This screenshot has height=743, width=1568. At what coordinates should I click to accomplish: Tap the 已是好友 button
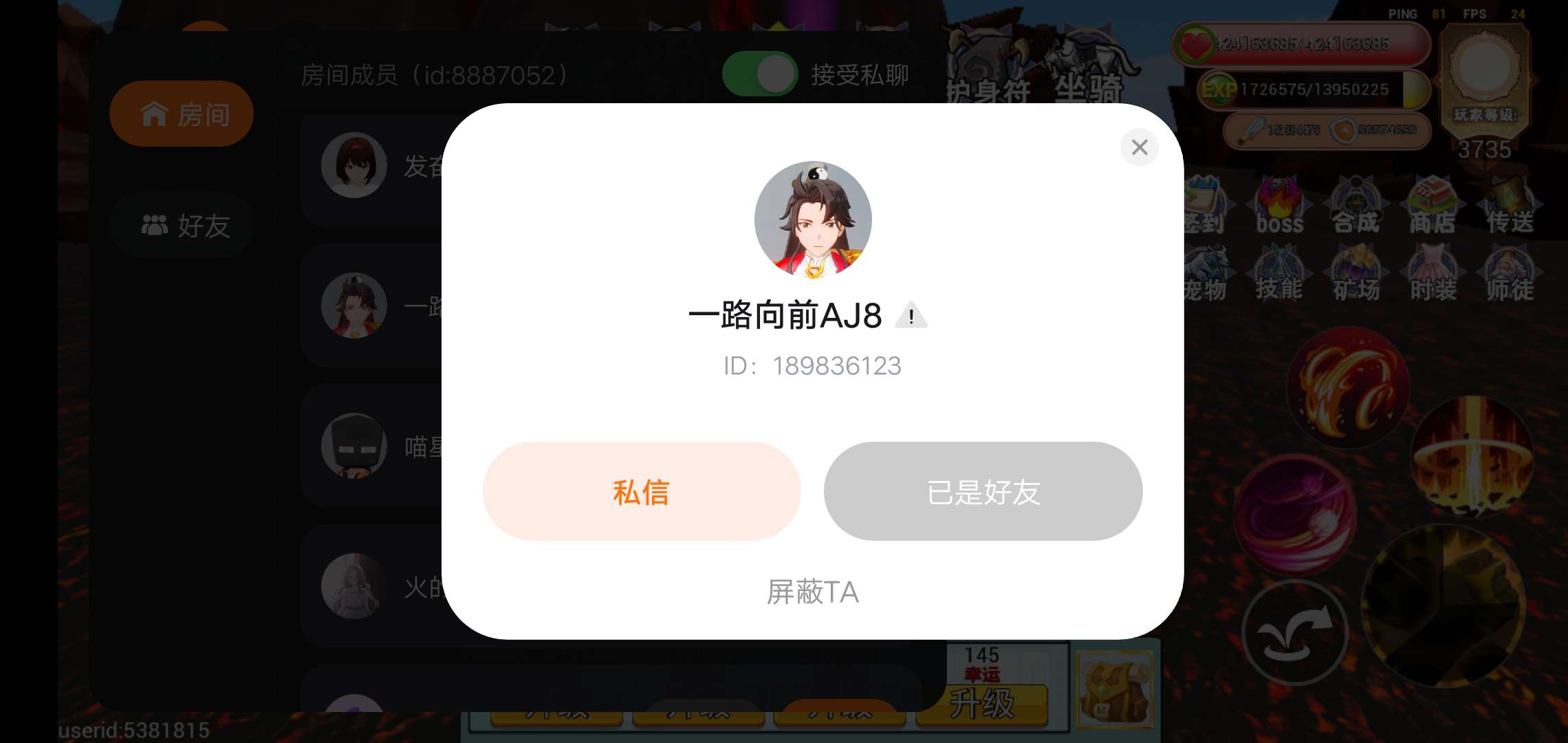tap(983, 492)
